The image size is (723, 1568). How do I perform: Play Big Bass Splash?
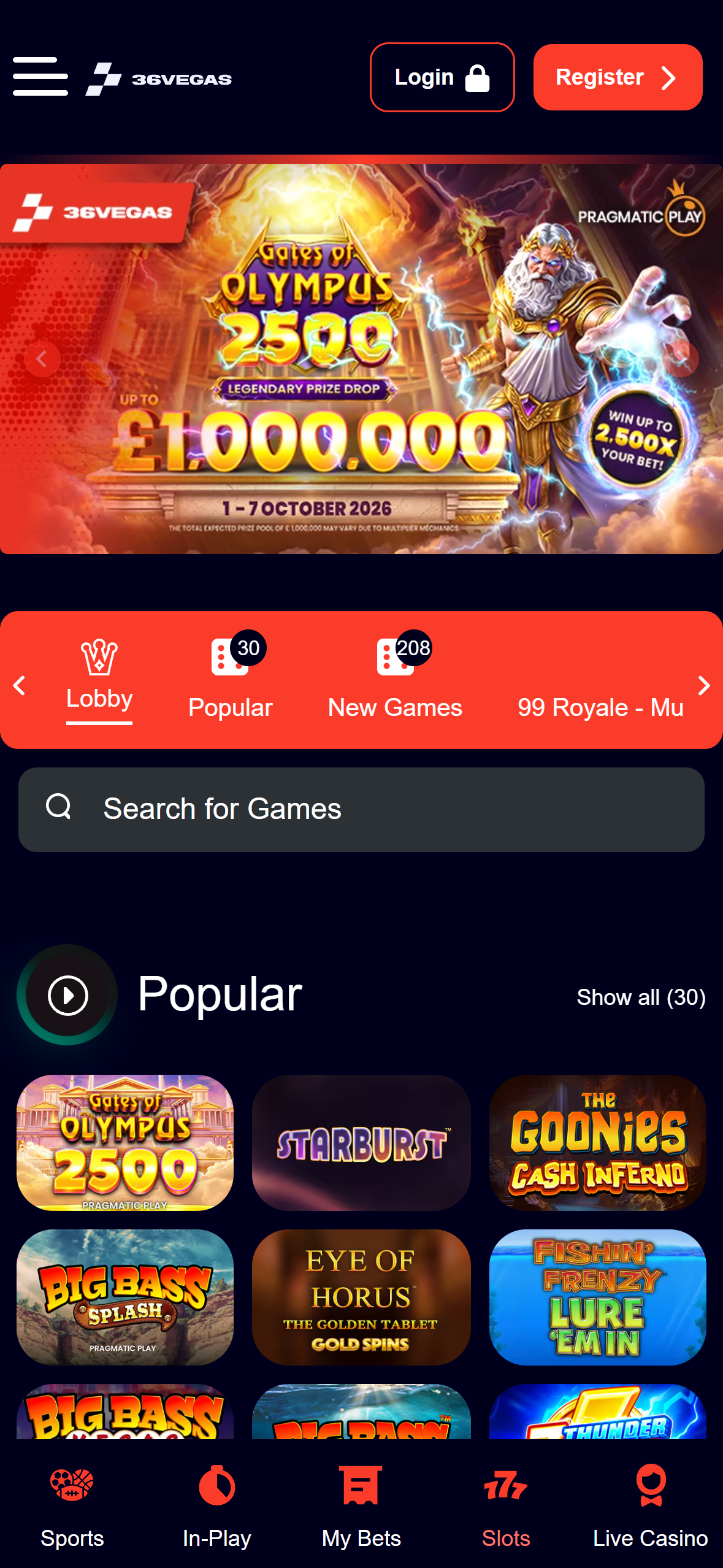[x=125, y=1297]
